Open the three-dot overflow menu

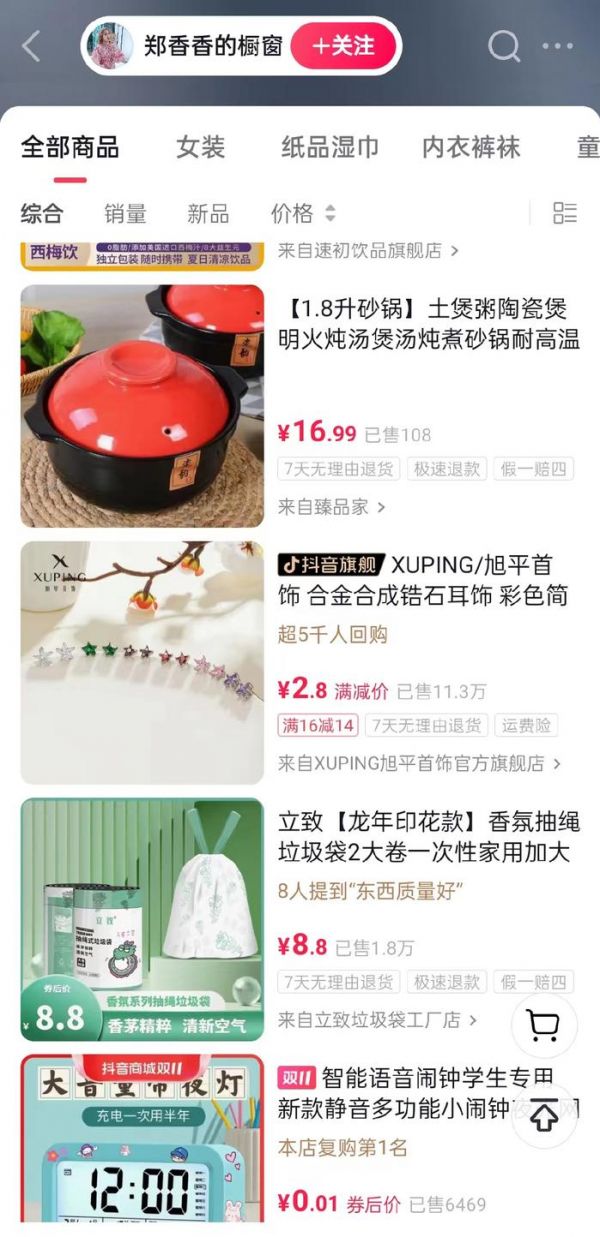(557, 46)
